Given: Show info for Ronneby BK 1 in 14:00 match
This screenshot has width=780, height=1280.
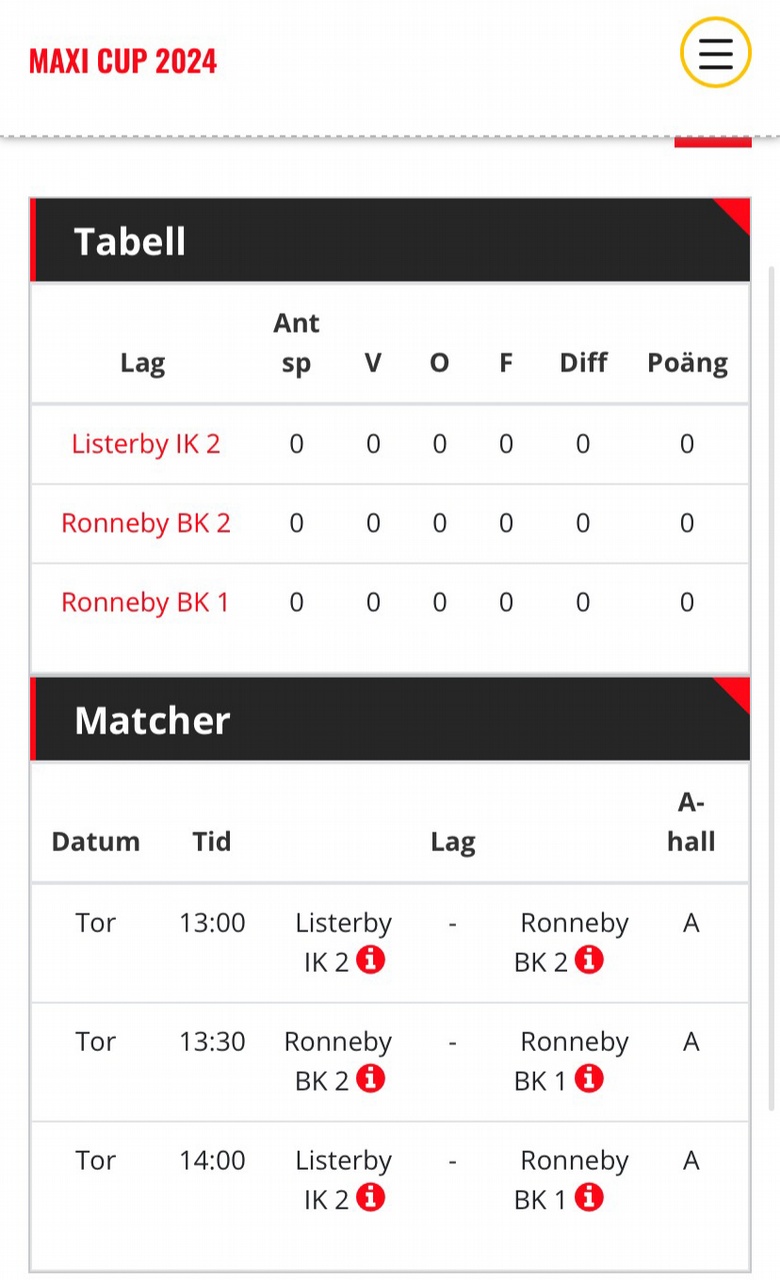Looking at the screenshot, I should pyautogui.click(x=589, y=1197).
